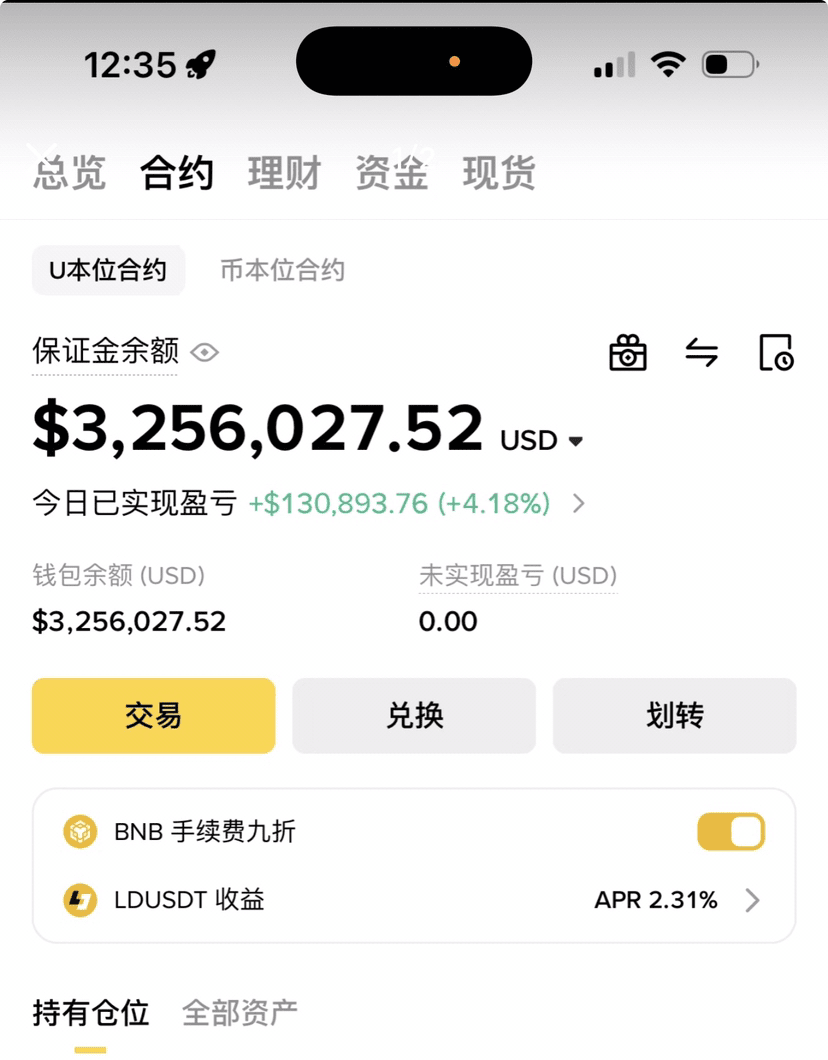828x1060 pixels.
Task: Select the U本位合约 segment
Action: point(108,270)
